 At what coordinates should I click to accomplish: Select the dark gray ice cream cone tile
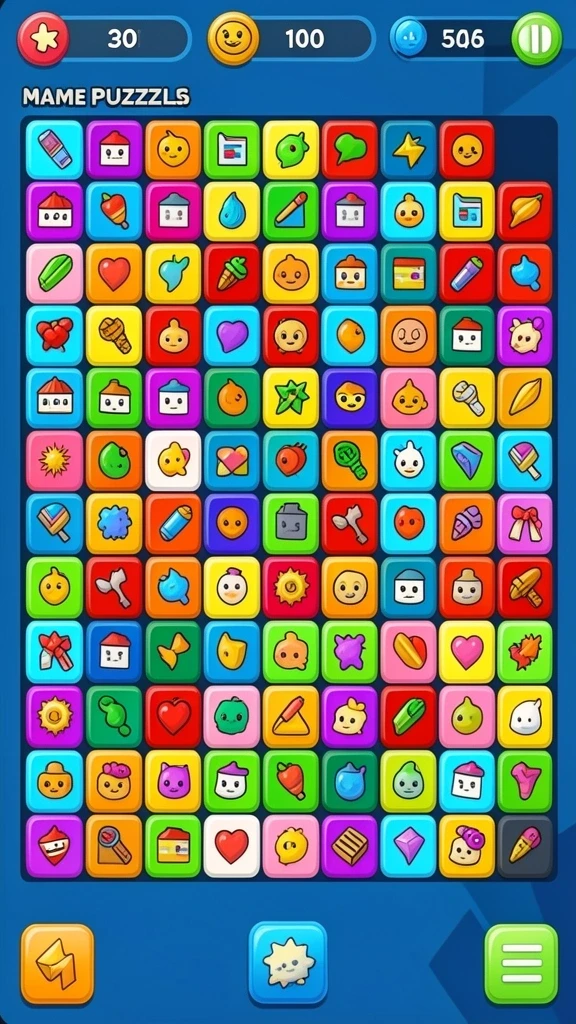[x=525, y=846]
